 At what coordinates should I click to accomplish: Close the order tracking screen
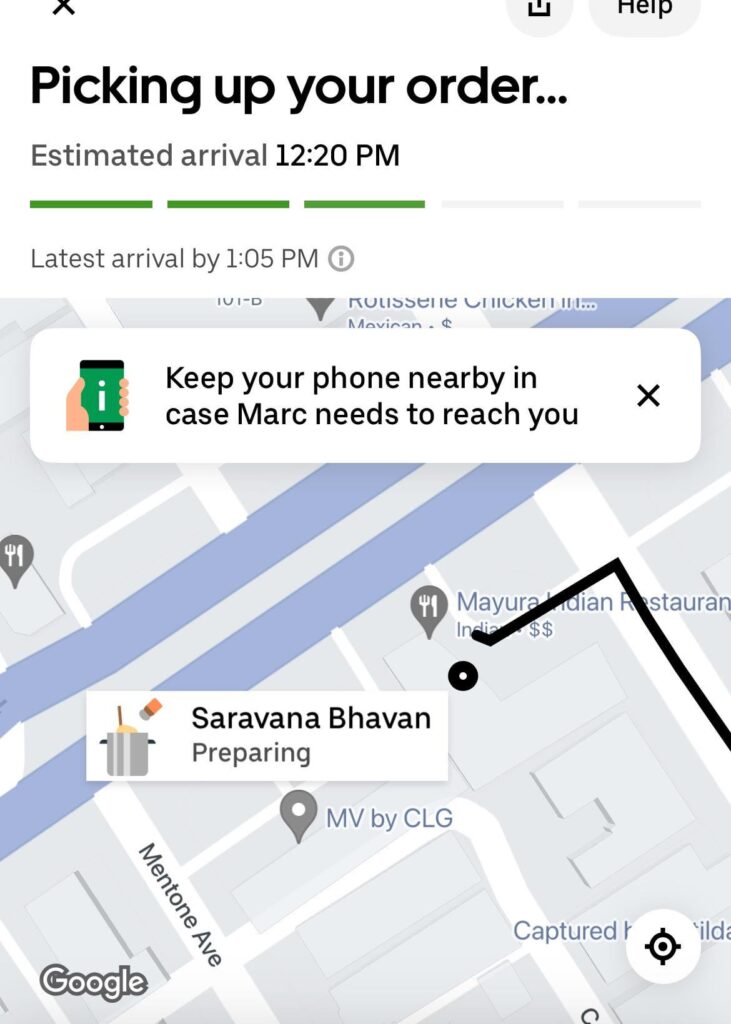62,8
